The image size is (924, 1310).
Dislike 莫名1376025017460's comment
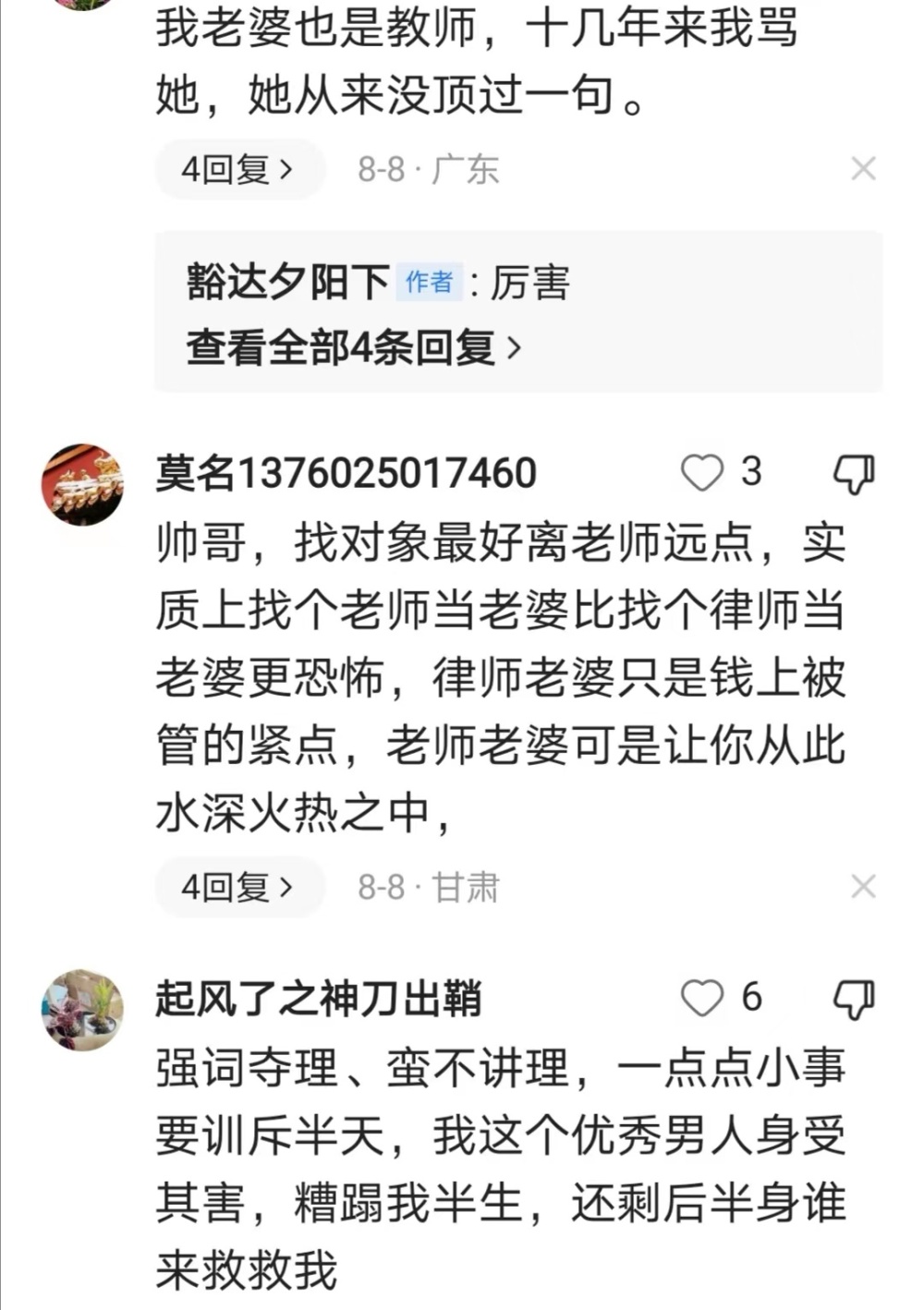pos(854,473)
